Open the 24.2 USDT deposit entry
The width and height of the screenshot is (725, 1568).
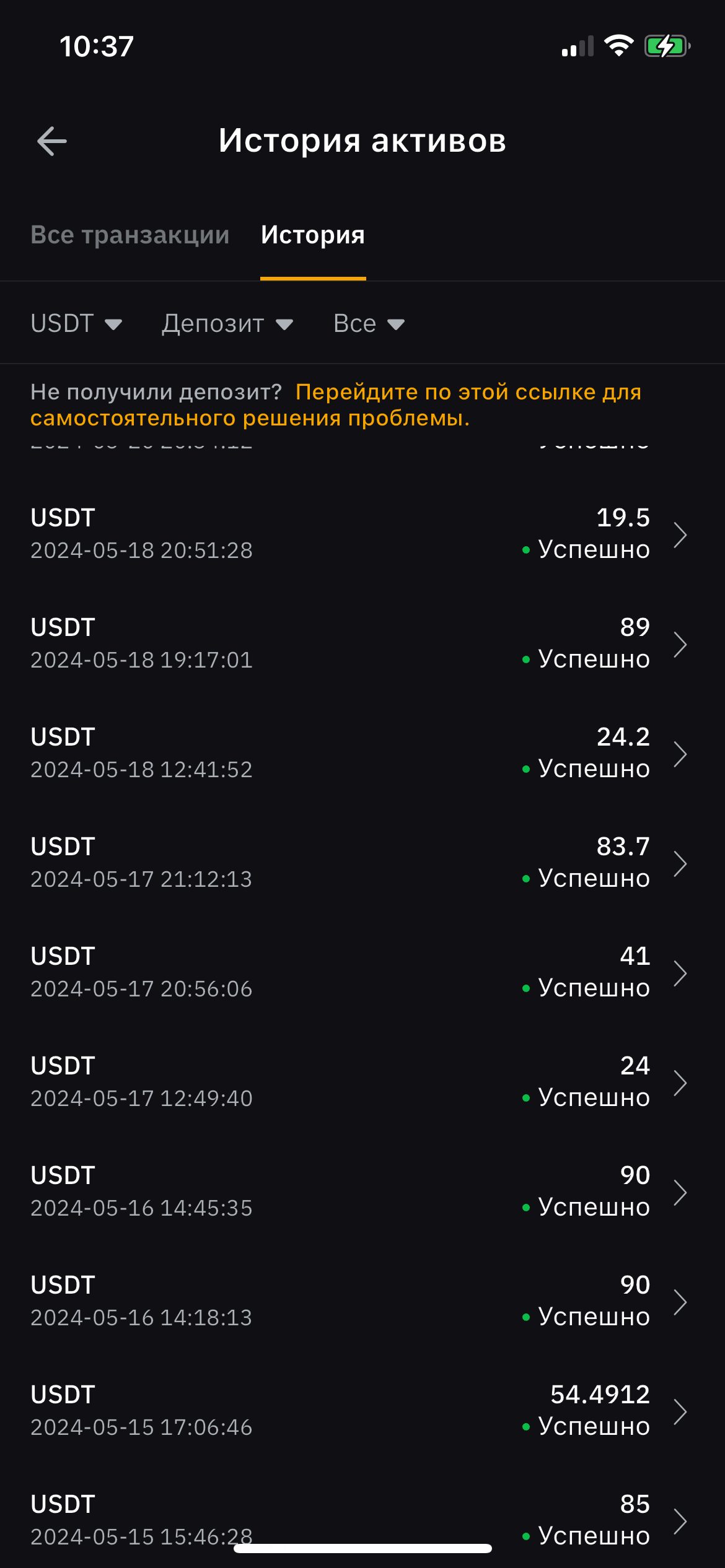pos(362,753)
